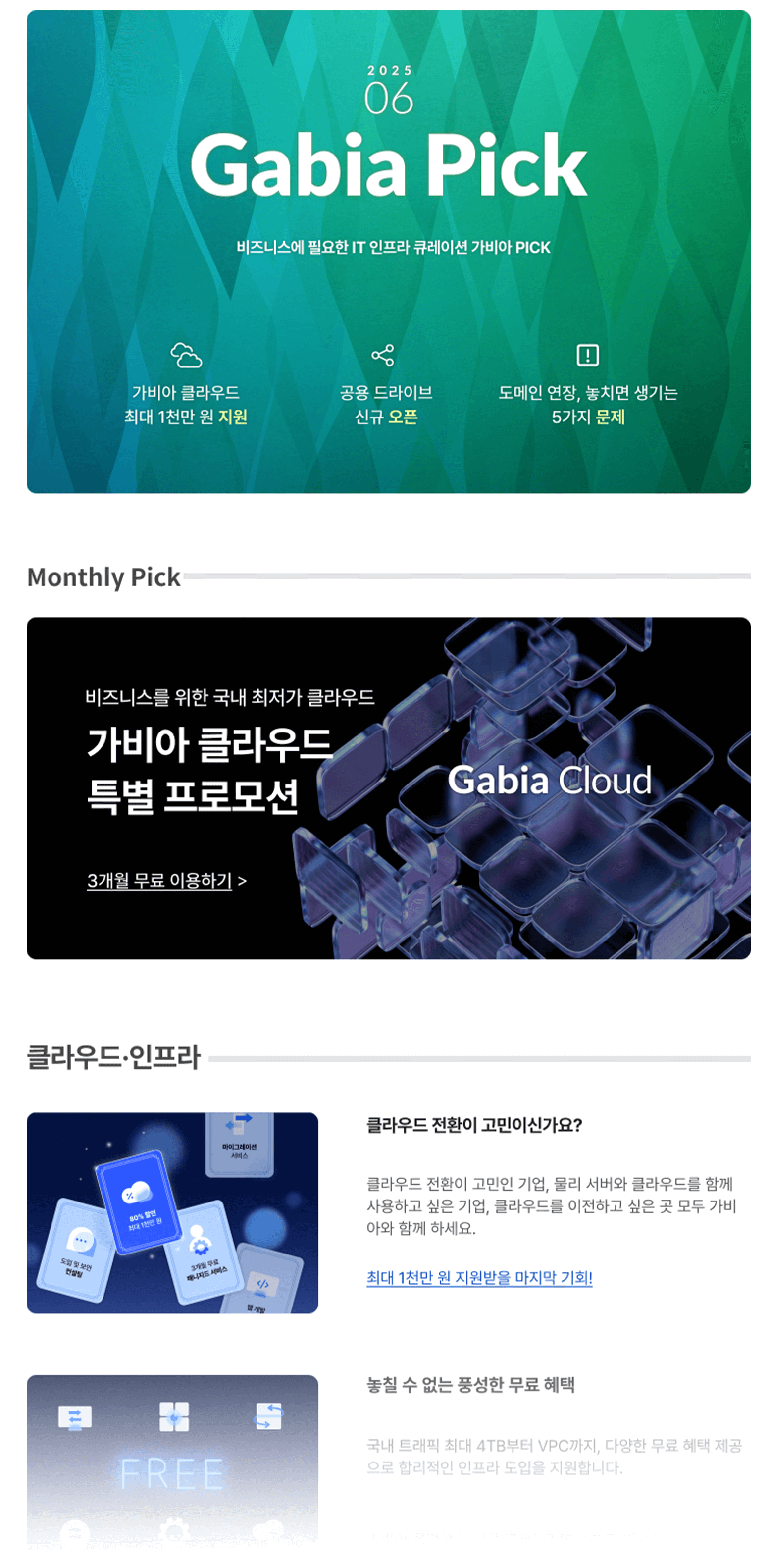Open the FREE benefits image
770x1568 pixels.
pyautogui.click(x=172, y=1461)
